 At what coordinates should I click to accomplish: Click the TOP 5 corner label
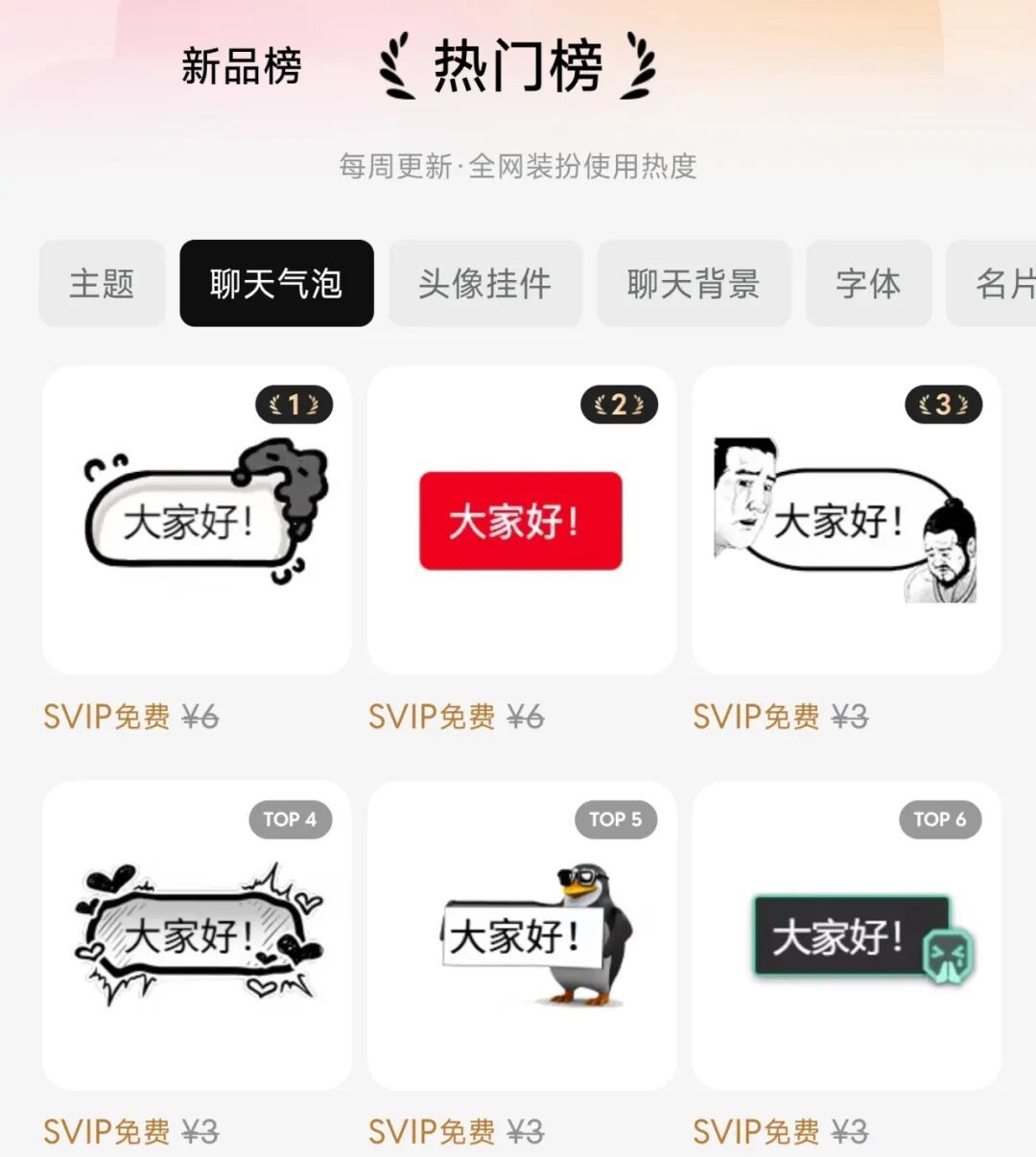(x=616, y=820)
